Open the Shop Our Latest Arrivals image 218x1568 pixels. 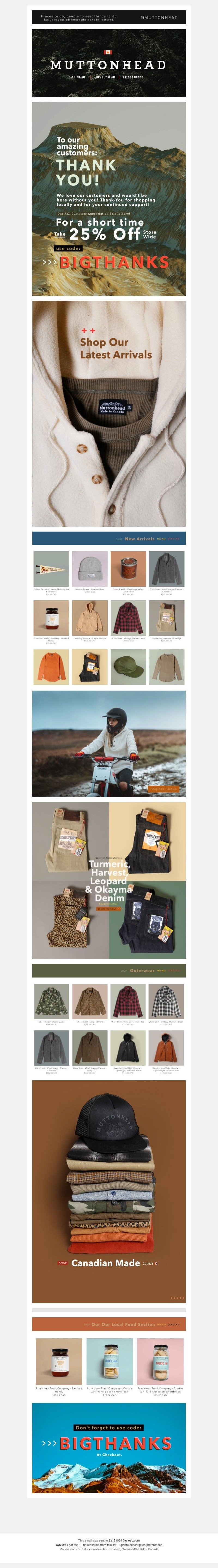109,414
